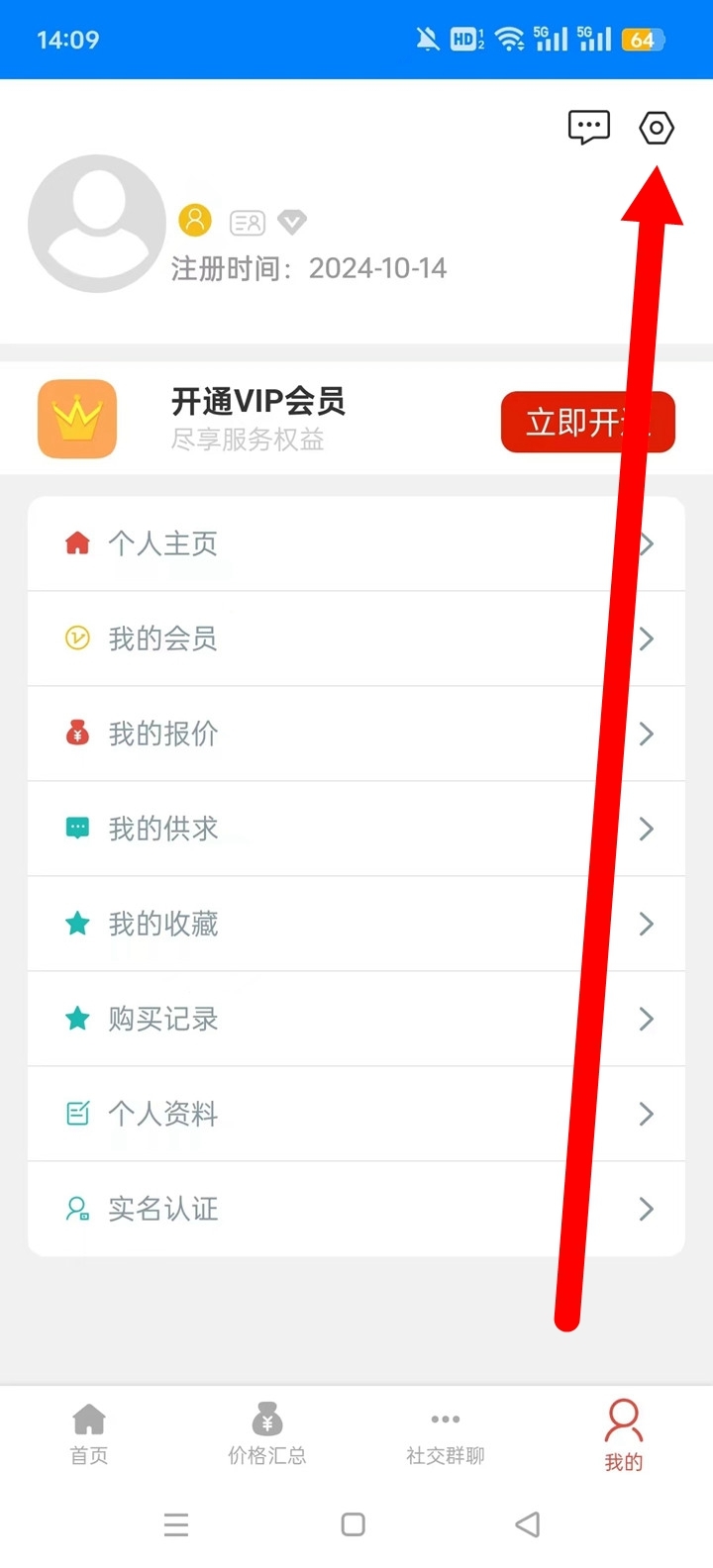Tap the system back button
713x1568 pixels.
point(528,1524)
